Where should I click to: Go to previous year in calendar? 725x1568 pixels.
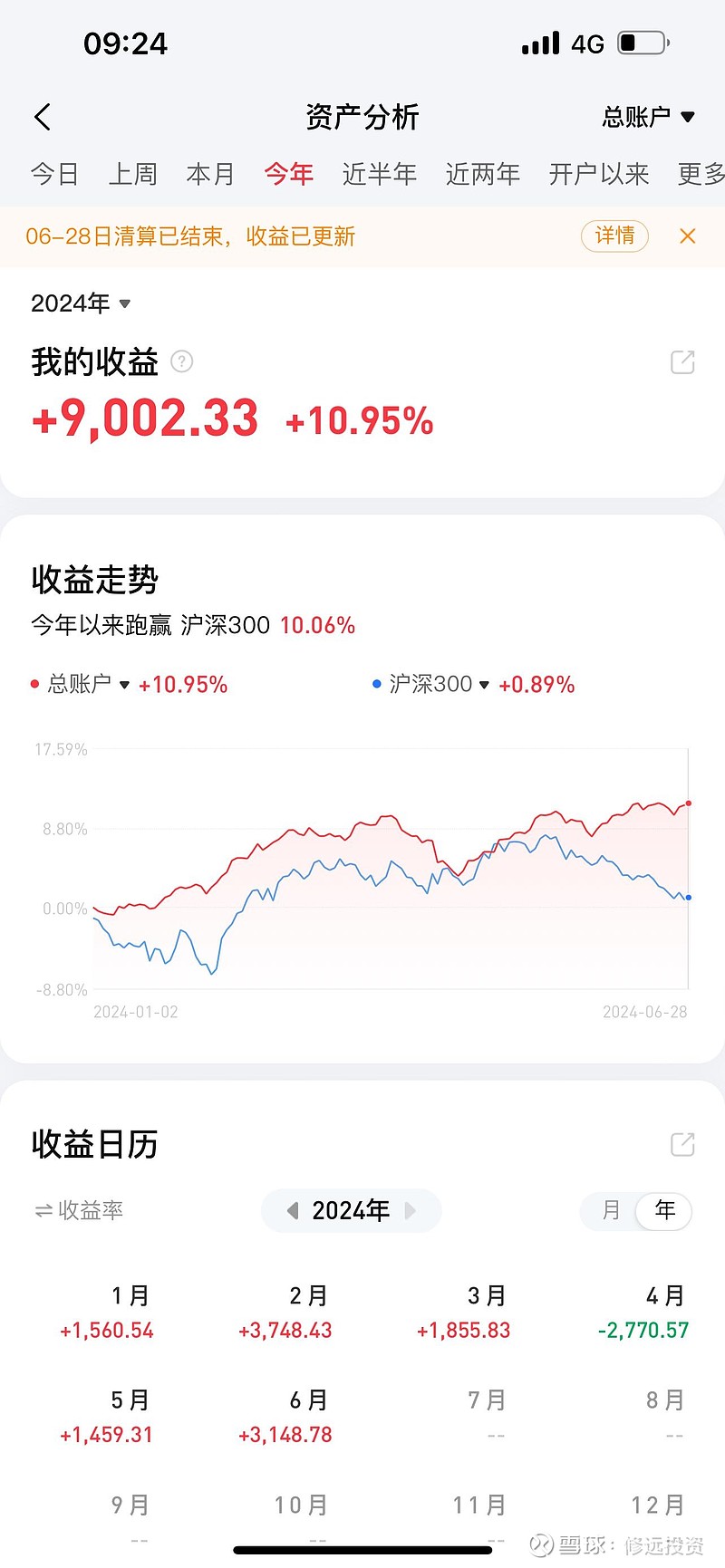tap(293, 1210)
